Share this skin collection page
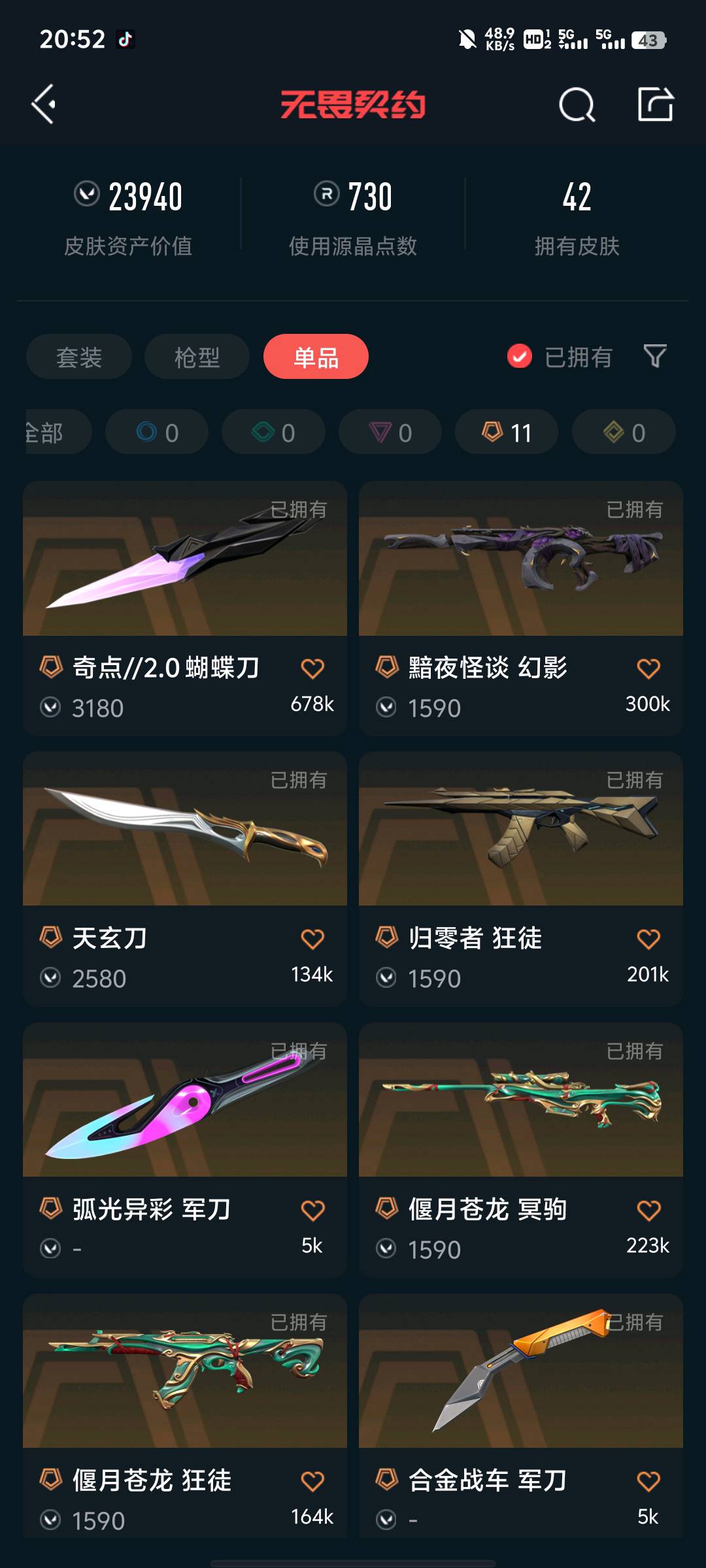 coord(655,105)
